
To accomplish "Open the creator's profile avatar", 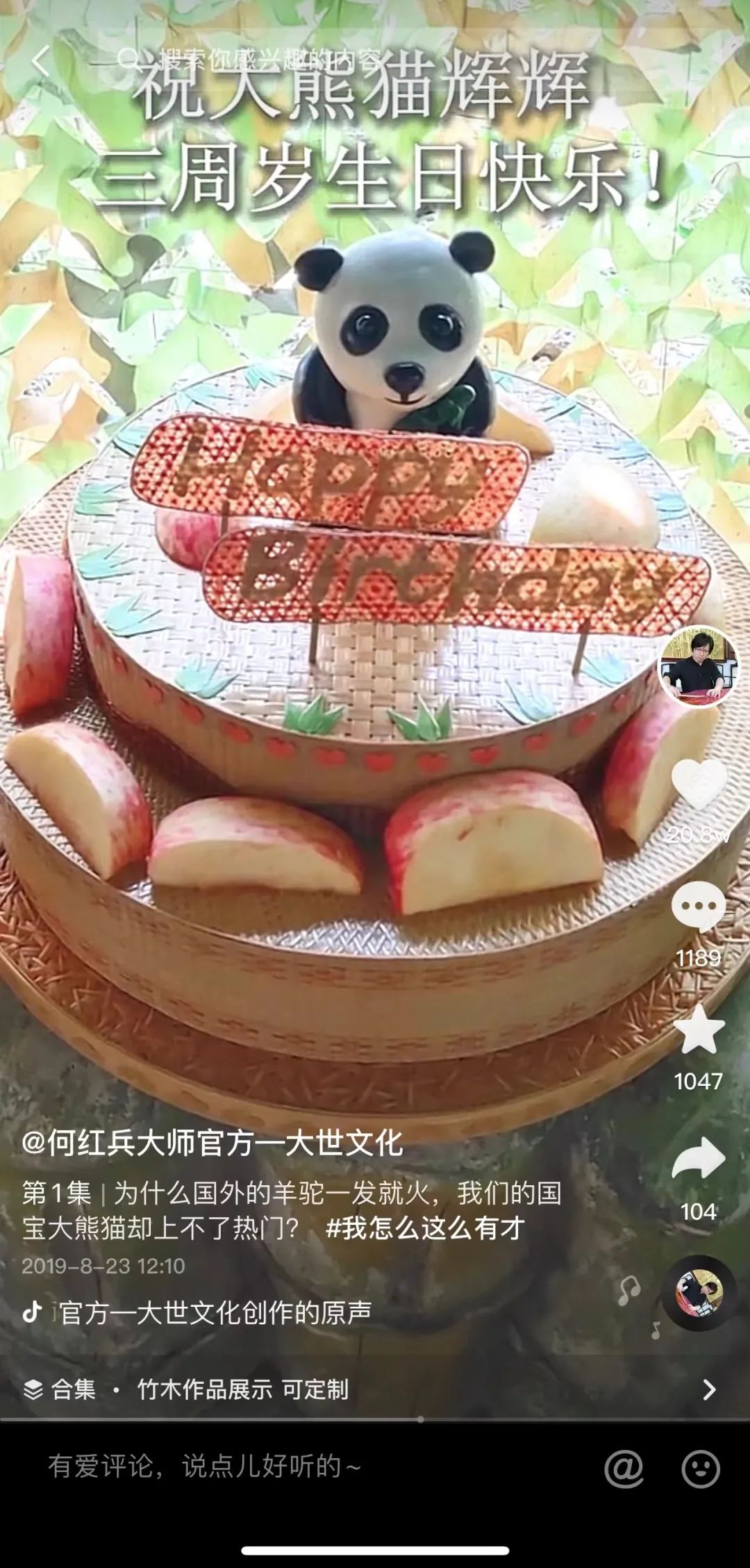I will click(x=698, y=666).
